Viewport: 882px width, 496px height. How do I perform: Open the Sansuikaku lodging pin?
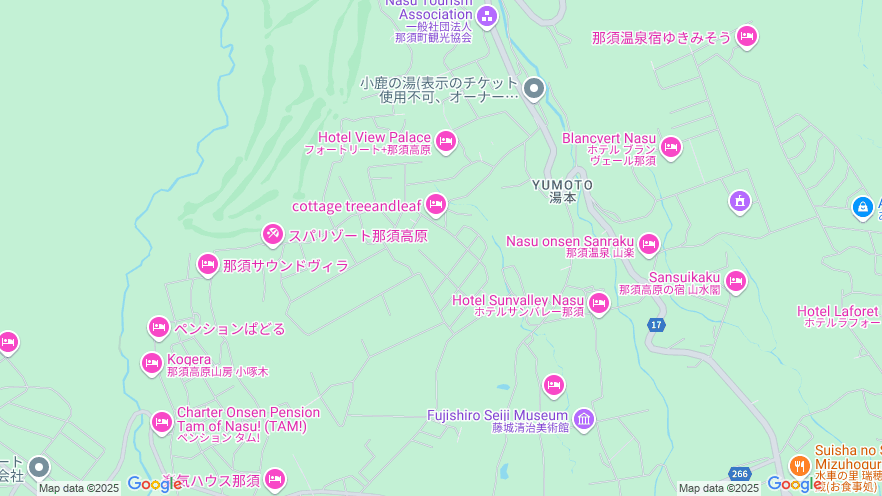[736, 281]
